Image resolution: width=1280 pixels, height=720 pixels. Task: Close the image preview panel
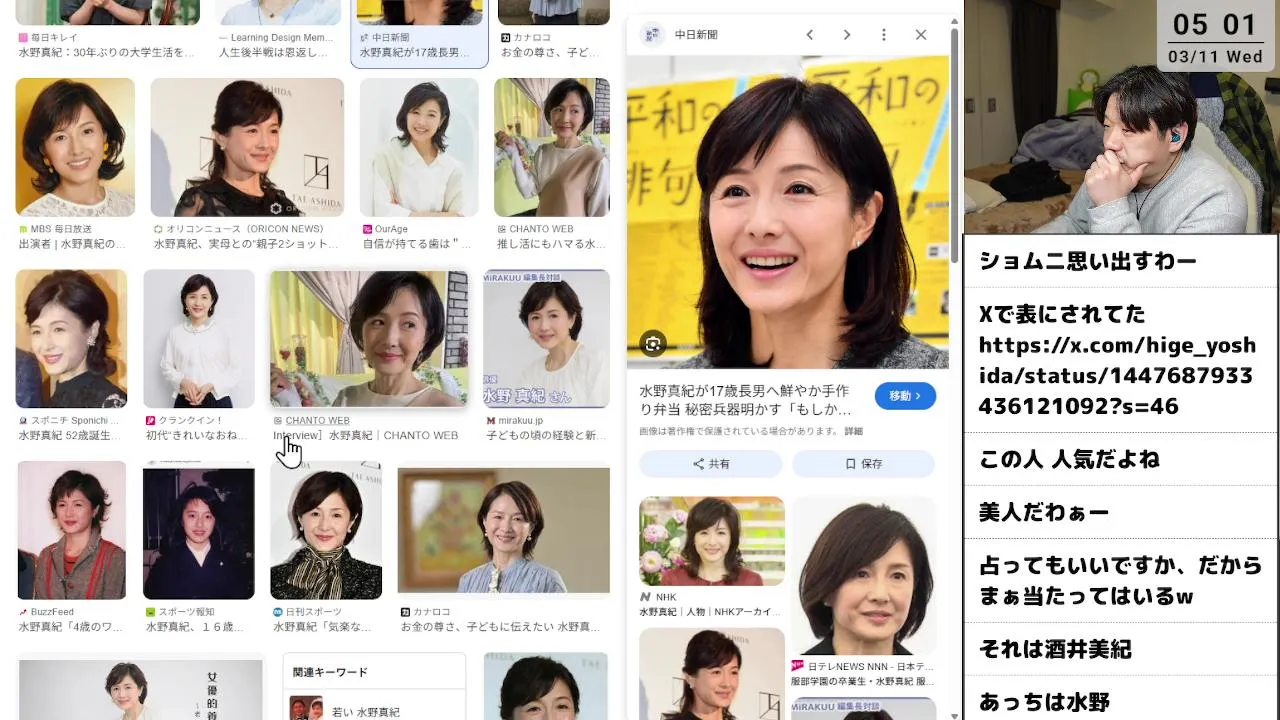[920, 35]
